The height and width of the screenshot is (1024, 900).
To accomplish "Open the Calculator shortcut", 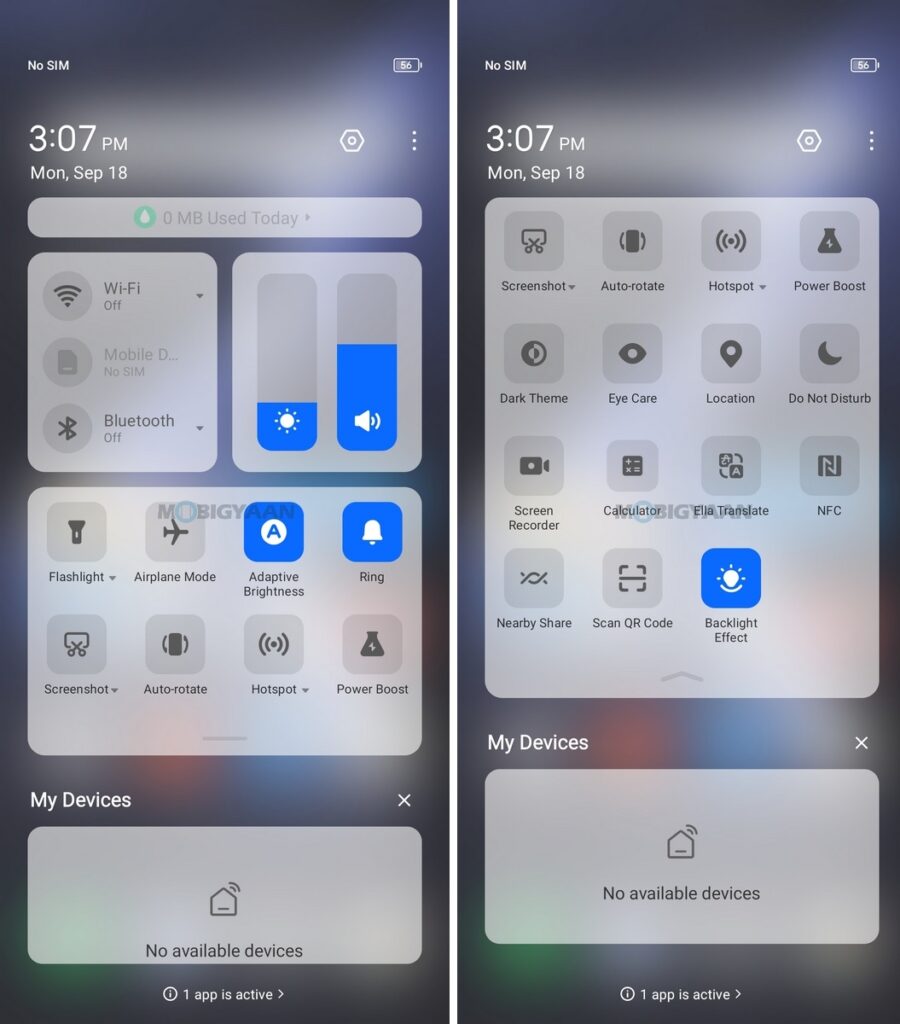I will pyautogui.click(x=632, y=466).
